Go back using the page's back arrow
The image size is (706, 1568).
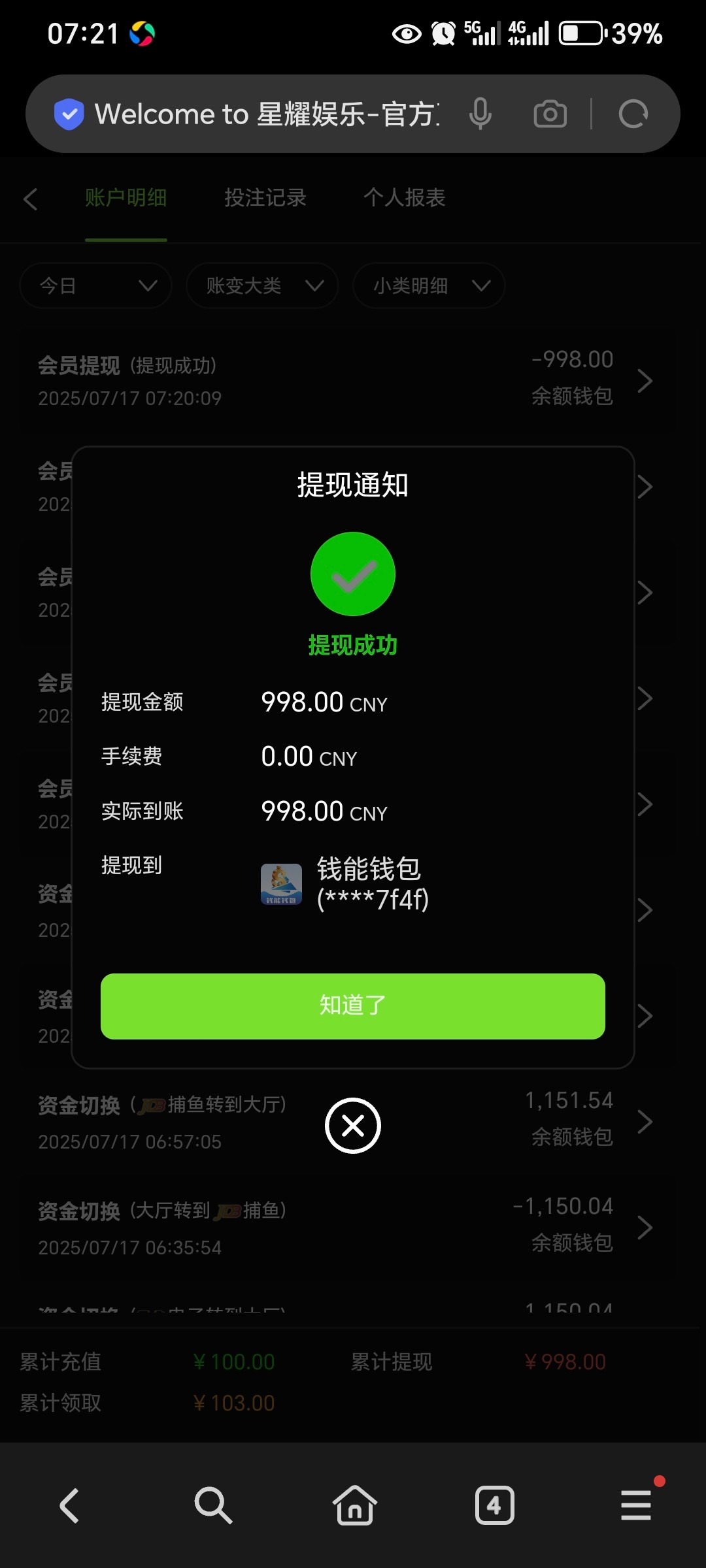[x=30, y=199]
